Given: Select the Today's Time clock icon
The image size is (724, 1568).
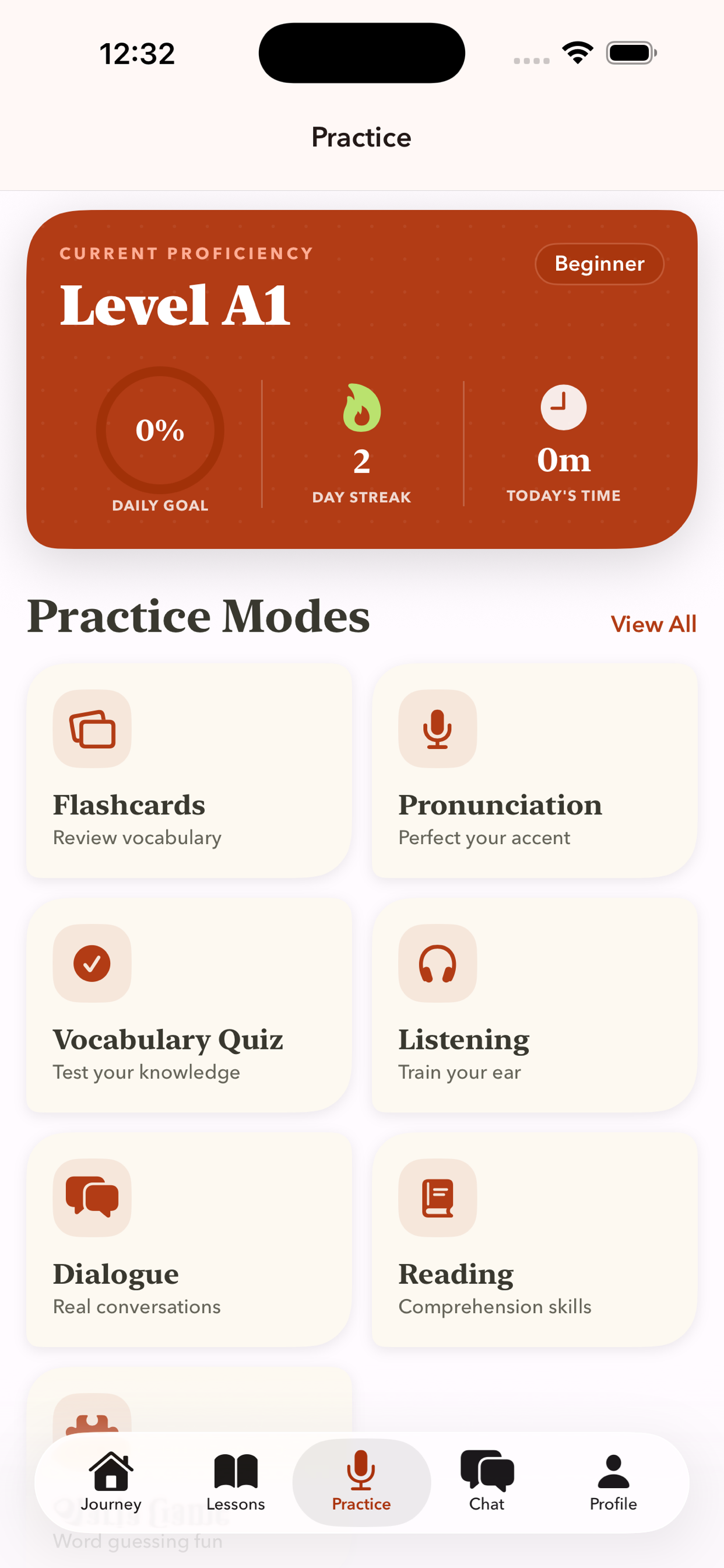Looking at the screenshot, I should coord(563,407).
